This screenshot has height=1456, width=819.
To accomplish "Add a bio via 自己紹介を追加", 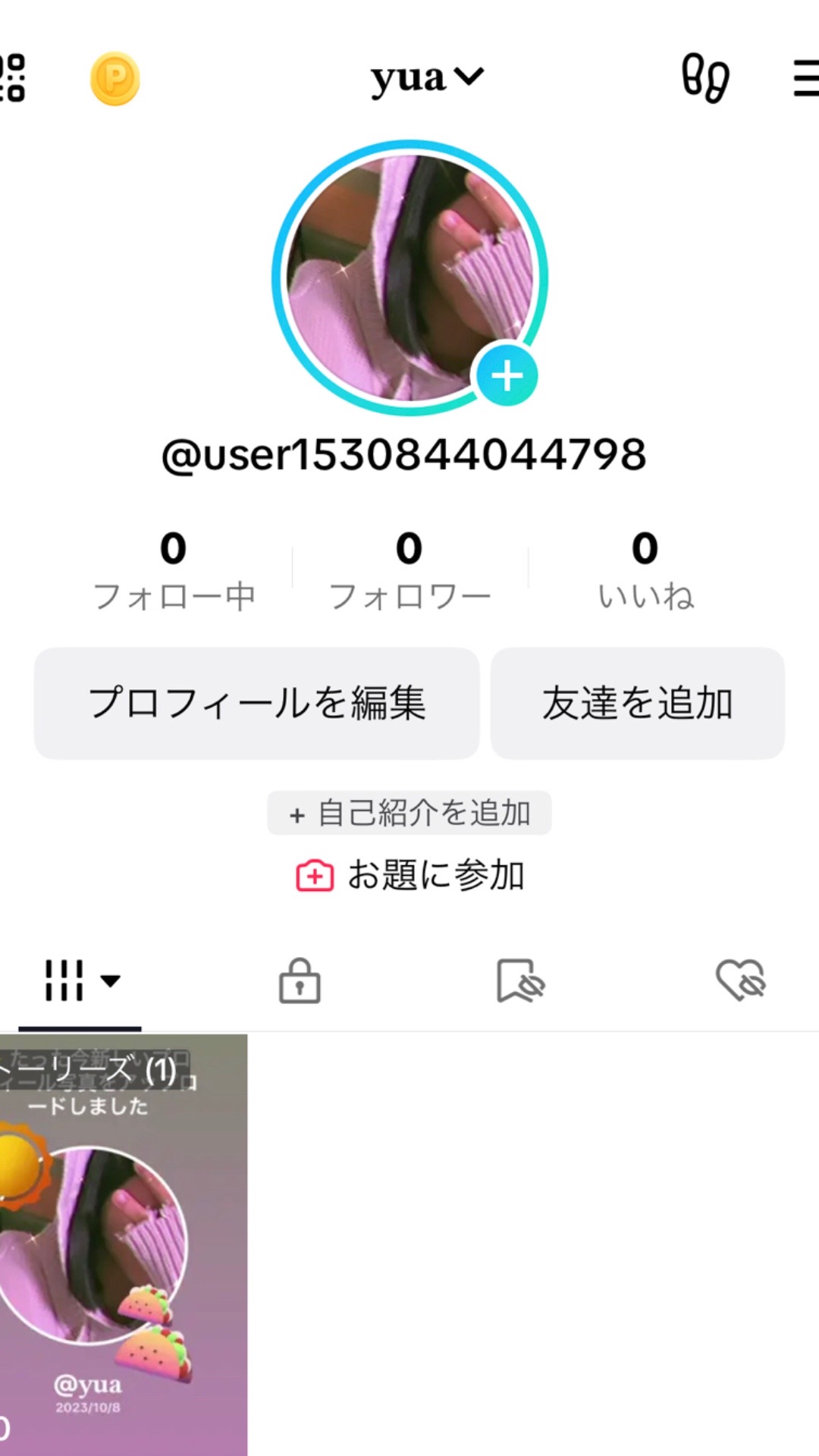I will (409, 813).
